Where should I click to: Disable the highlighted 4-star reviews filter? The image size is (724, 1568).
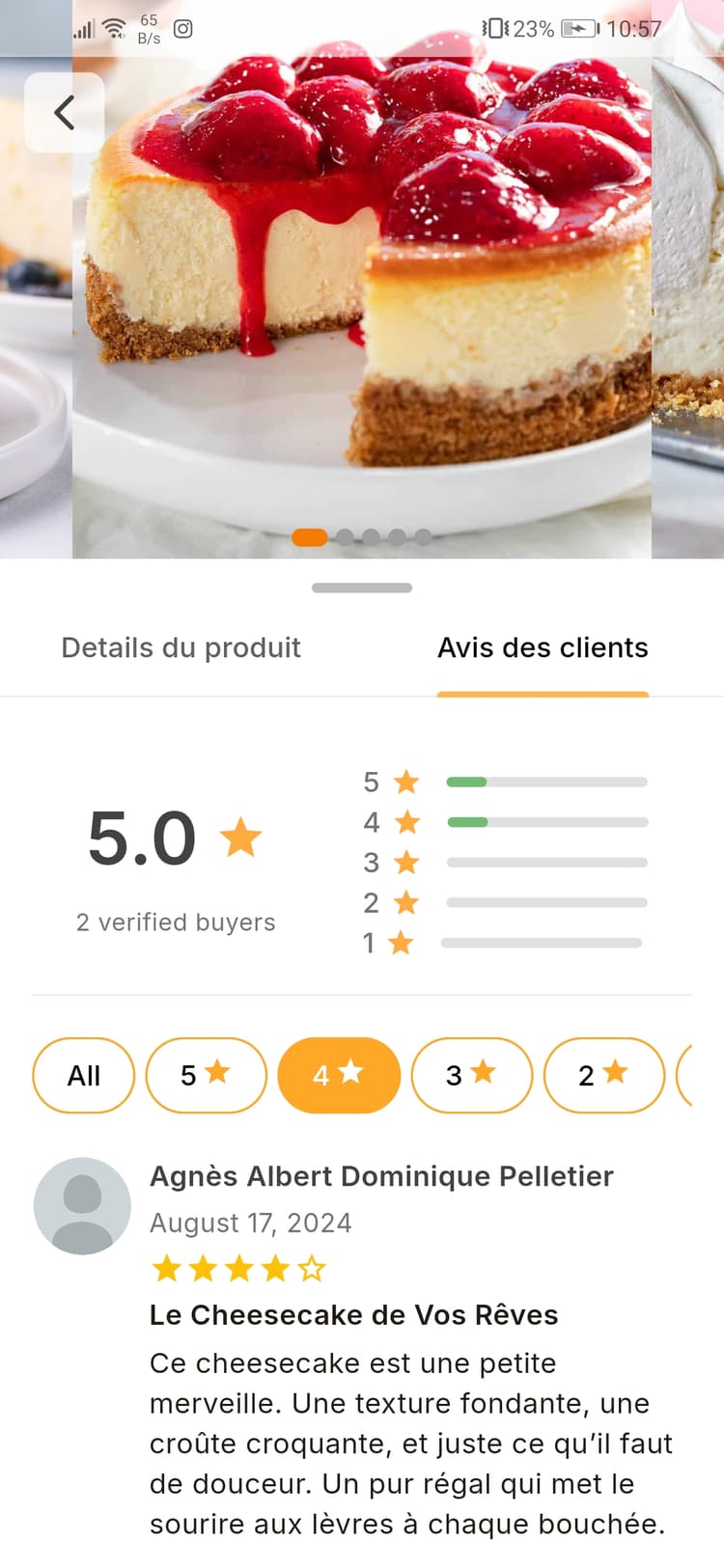[x=339, y=1075]
